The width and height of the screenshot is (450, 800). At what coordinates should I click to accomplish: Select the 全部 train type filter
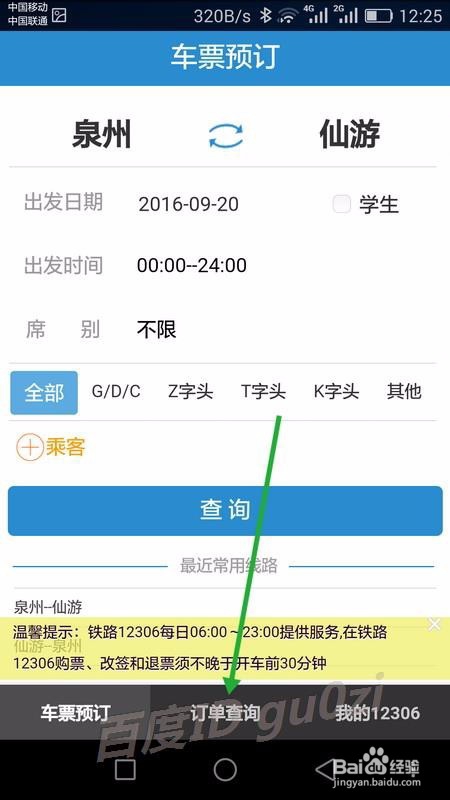pos(44,392)
